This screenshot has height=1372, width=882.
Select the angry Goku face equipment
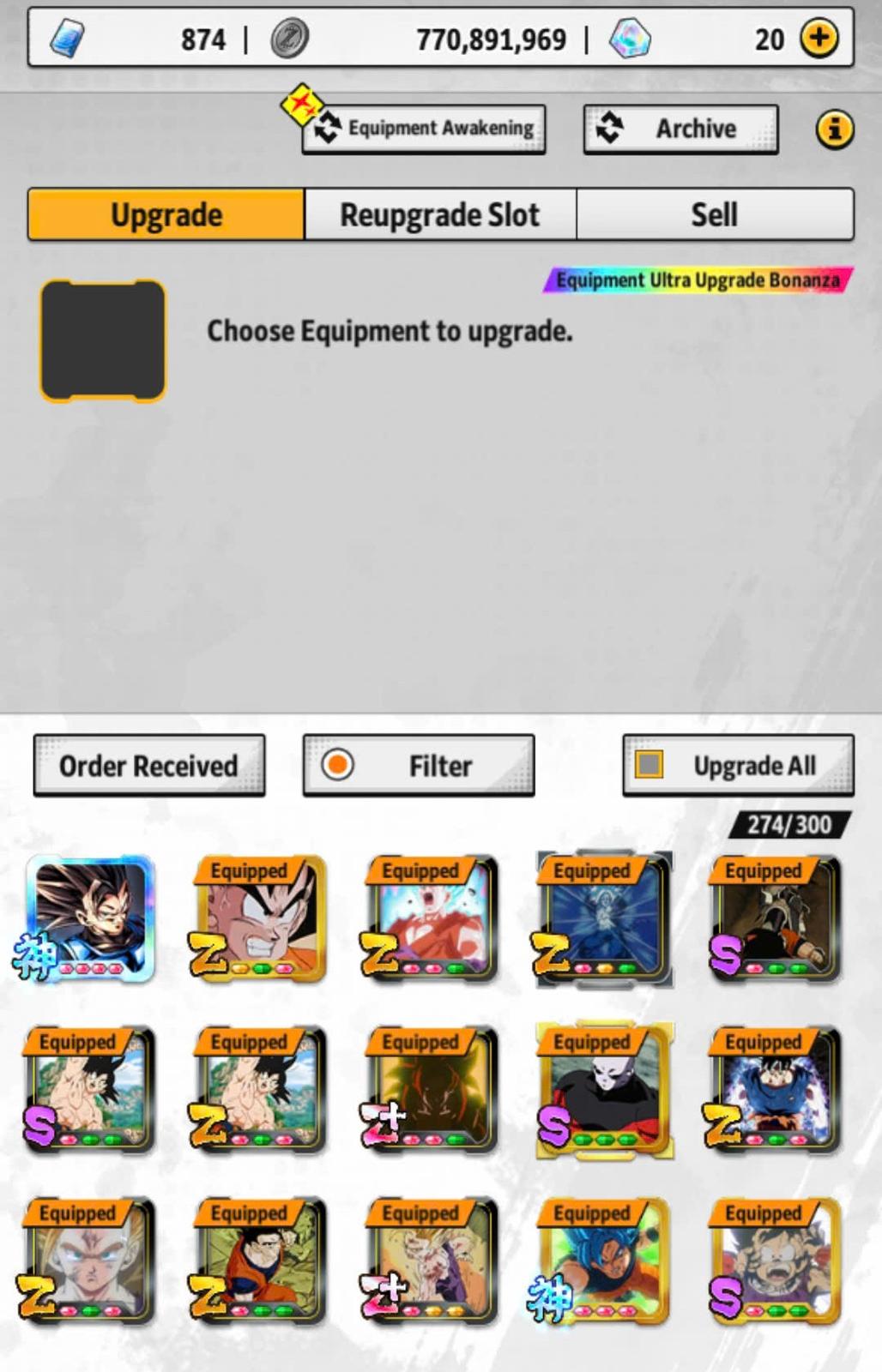pyautogui.click(x=262, y=918)
